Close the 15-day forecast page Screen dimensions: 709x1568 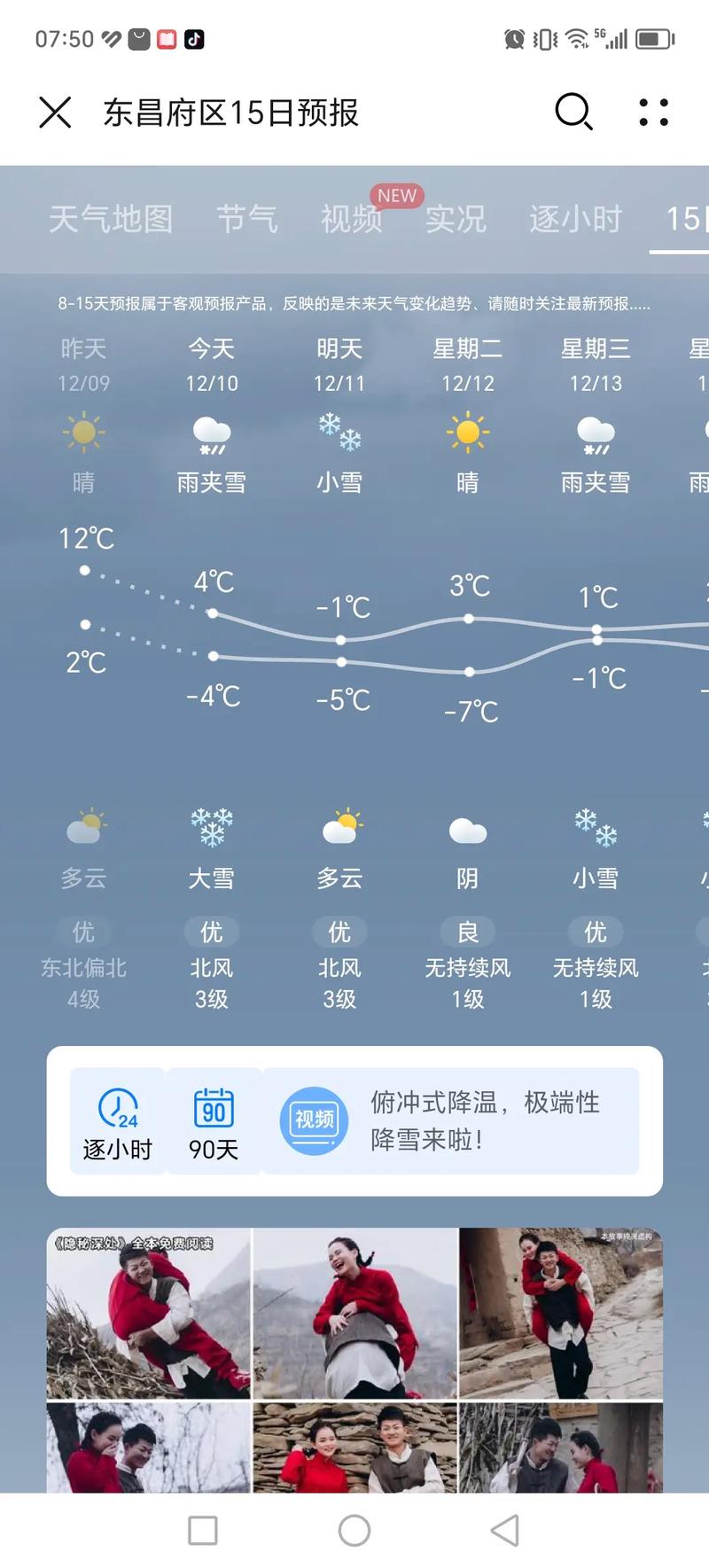[55, 113]
